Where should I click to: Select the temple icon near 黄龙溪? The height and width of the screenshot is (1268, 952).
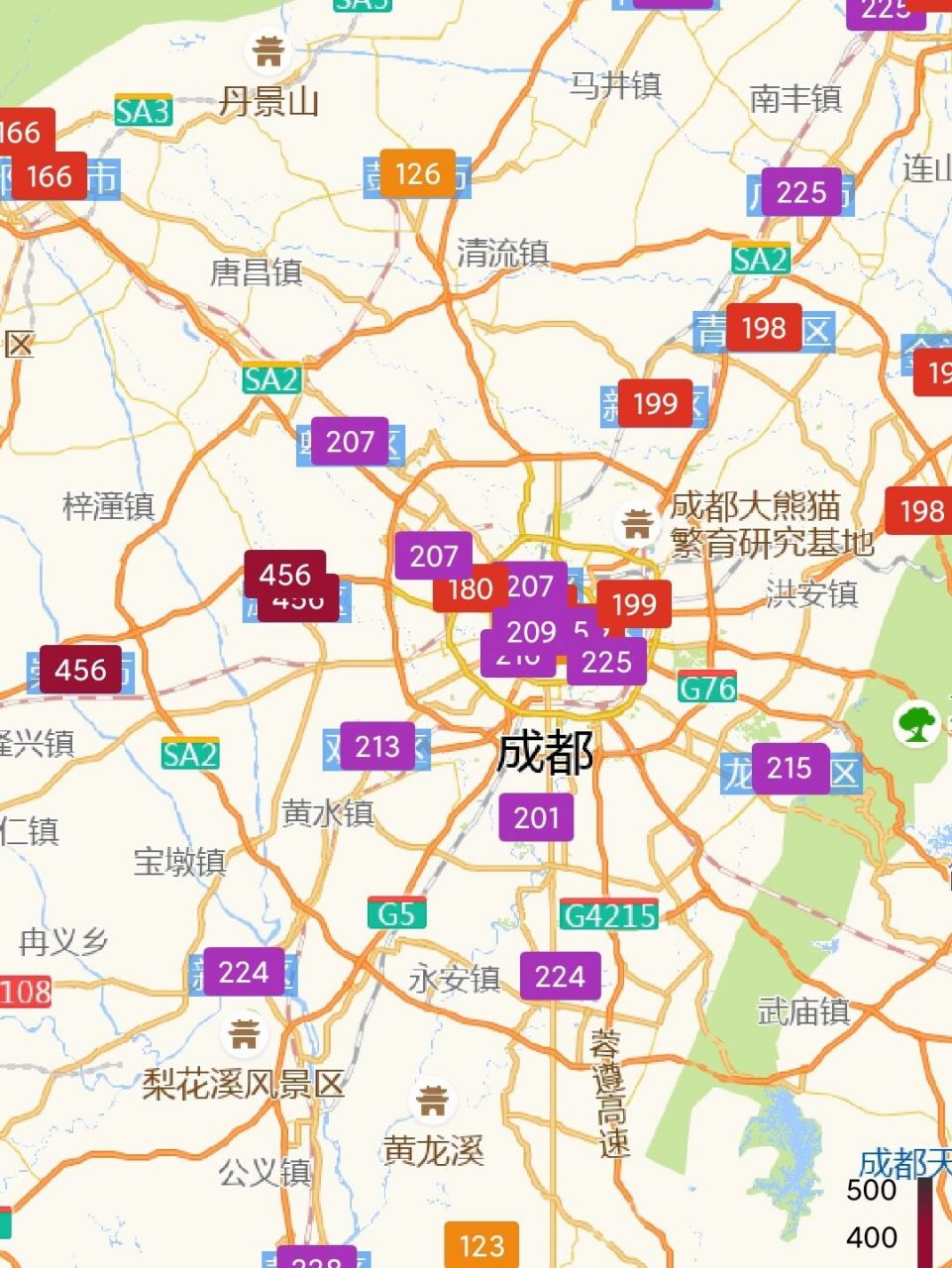coord(430,1101)
